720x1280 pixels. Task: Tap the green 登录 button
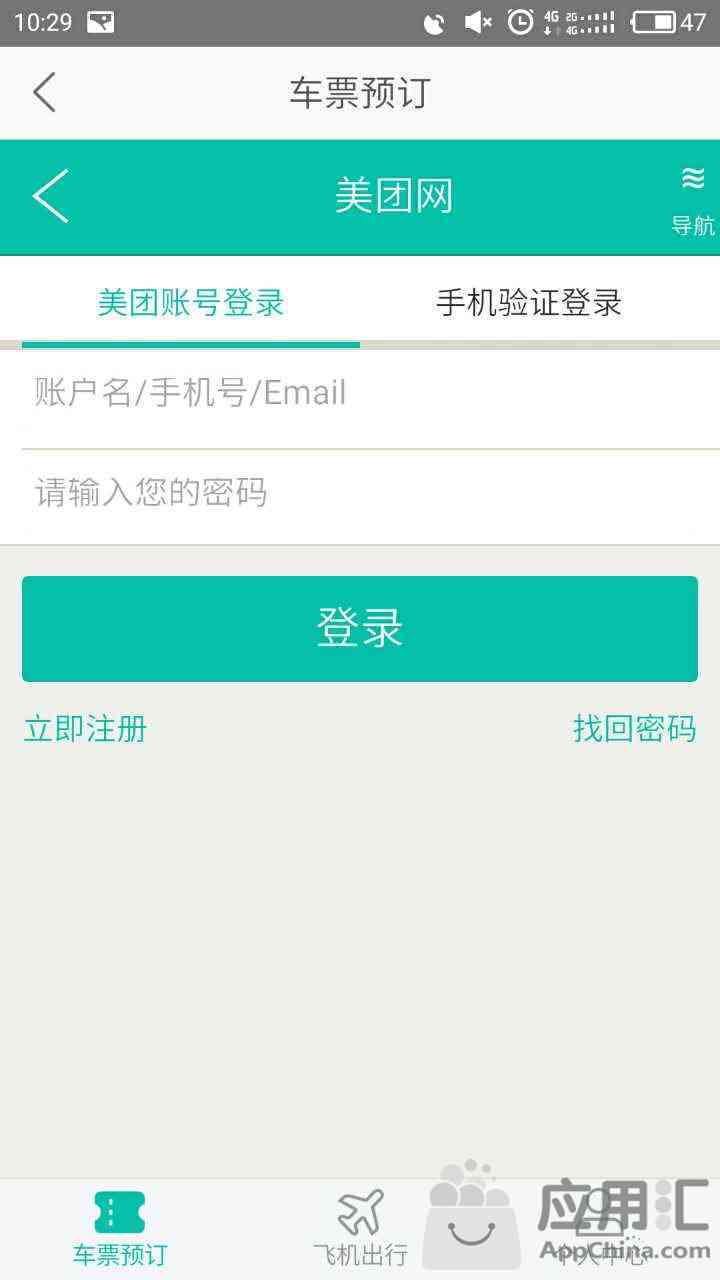(x=360, y=629)
